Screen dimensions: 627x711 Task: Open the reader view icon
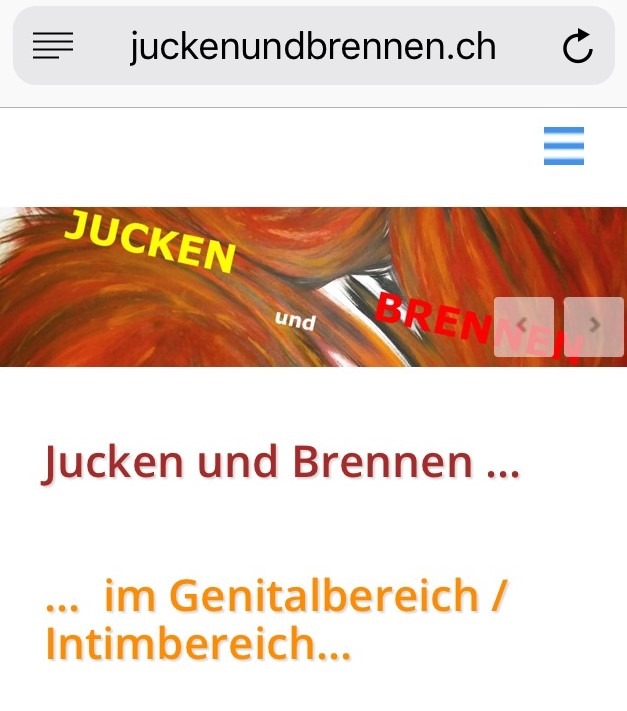[x=53, y=45]
